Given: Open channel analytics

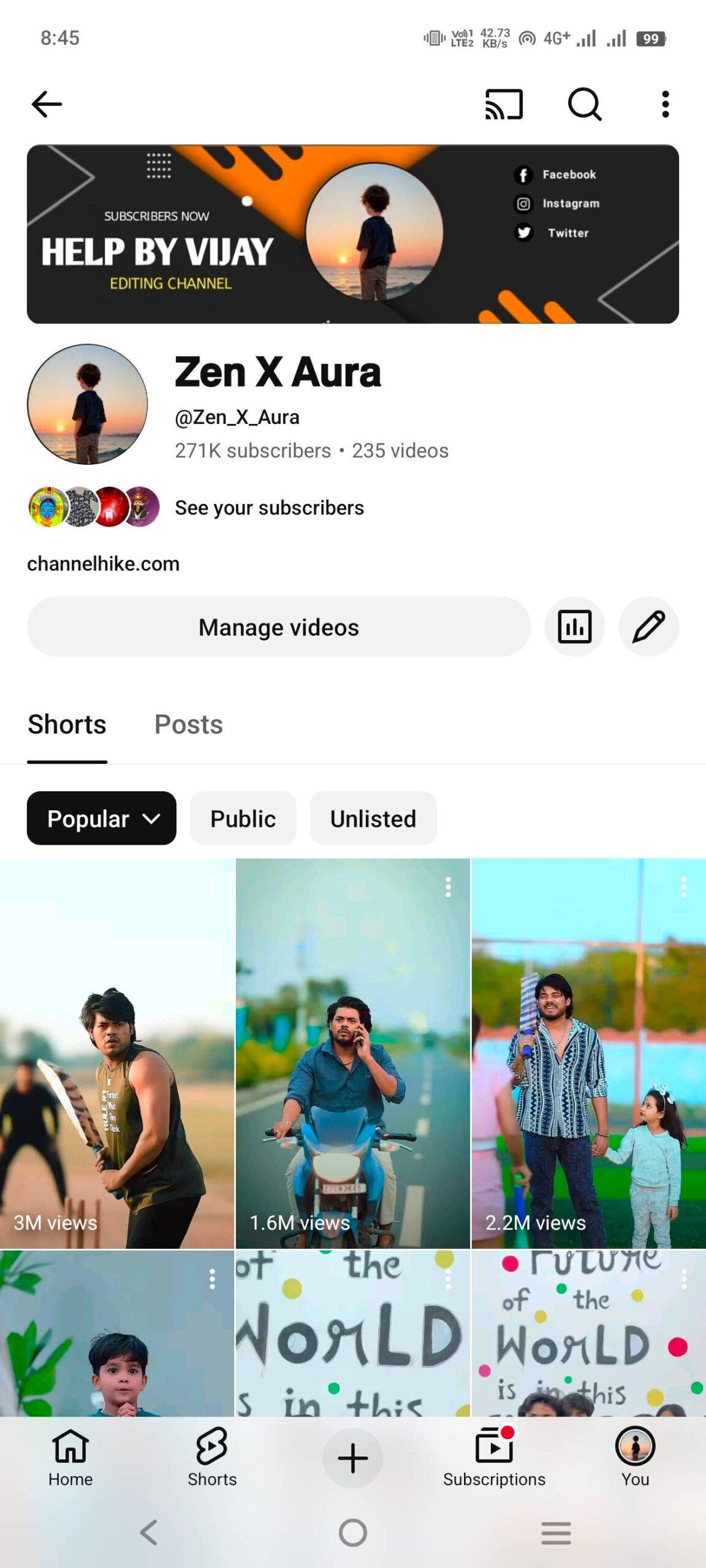Looking at the screenshot, I should (574, 627).
